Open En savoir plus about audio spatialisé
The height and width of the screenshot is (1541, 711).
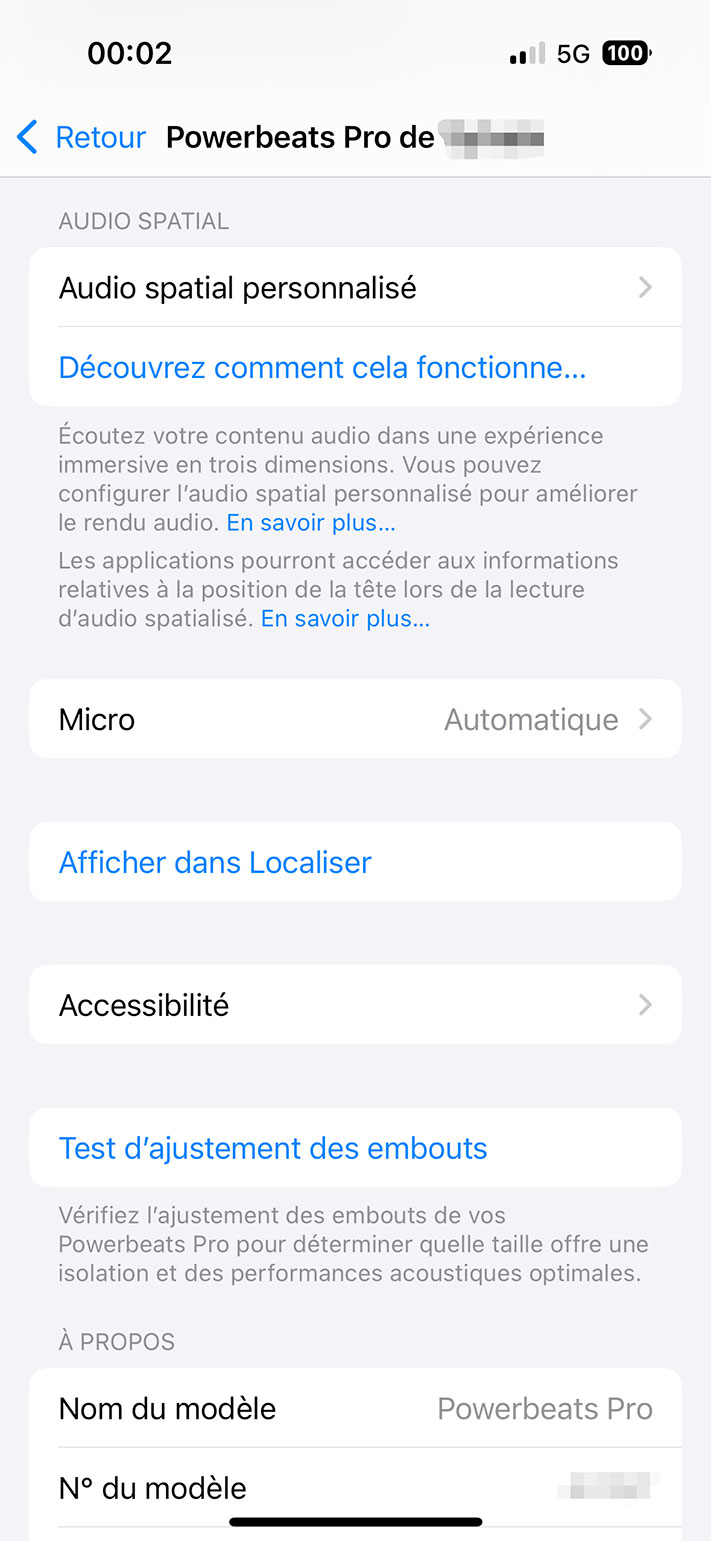pos(345,619)
